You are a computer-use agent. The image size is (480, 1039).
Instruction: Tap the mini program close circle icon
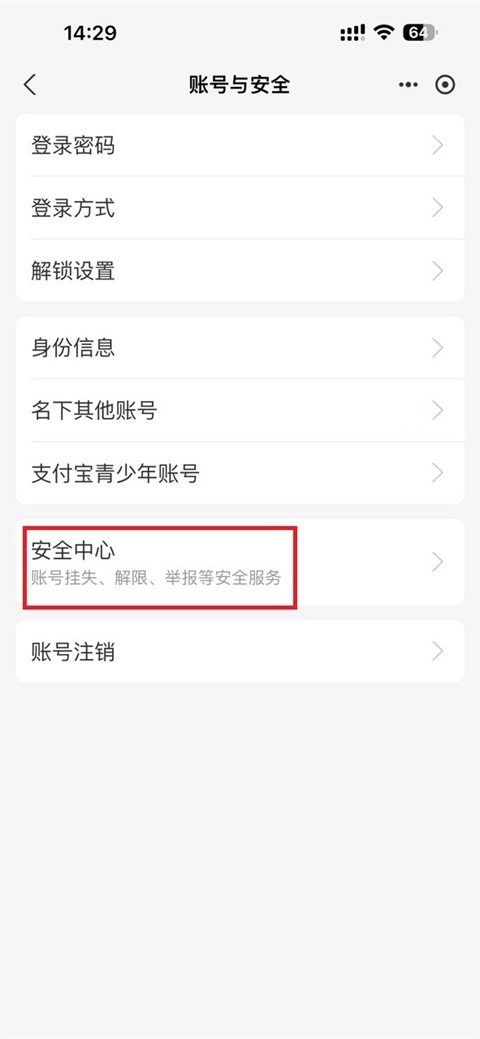[445, 85]
